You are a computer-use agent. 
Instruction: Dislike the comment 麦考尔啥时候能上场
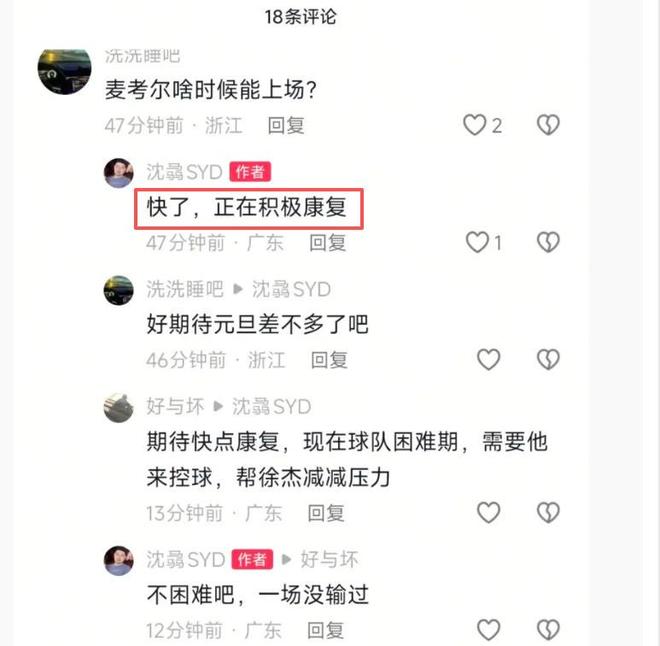[547, 125]
